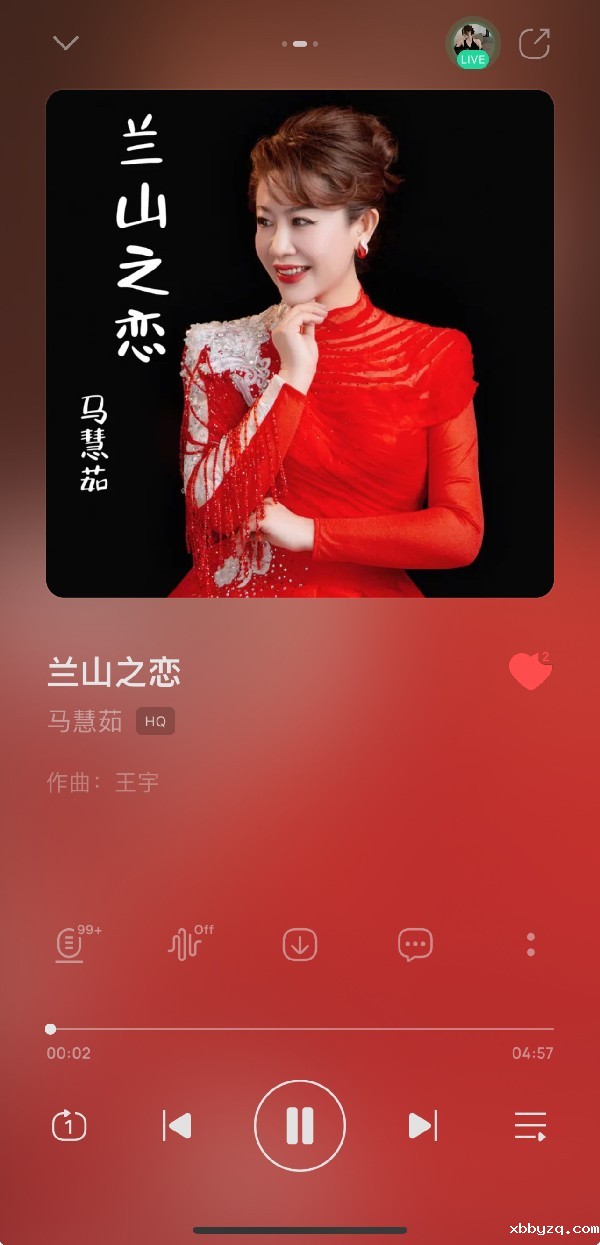This screenshot has width=600, height=1245.
Task: Share this song
Action: tap(534, 43)
